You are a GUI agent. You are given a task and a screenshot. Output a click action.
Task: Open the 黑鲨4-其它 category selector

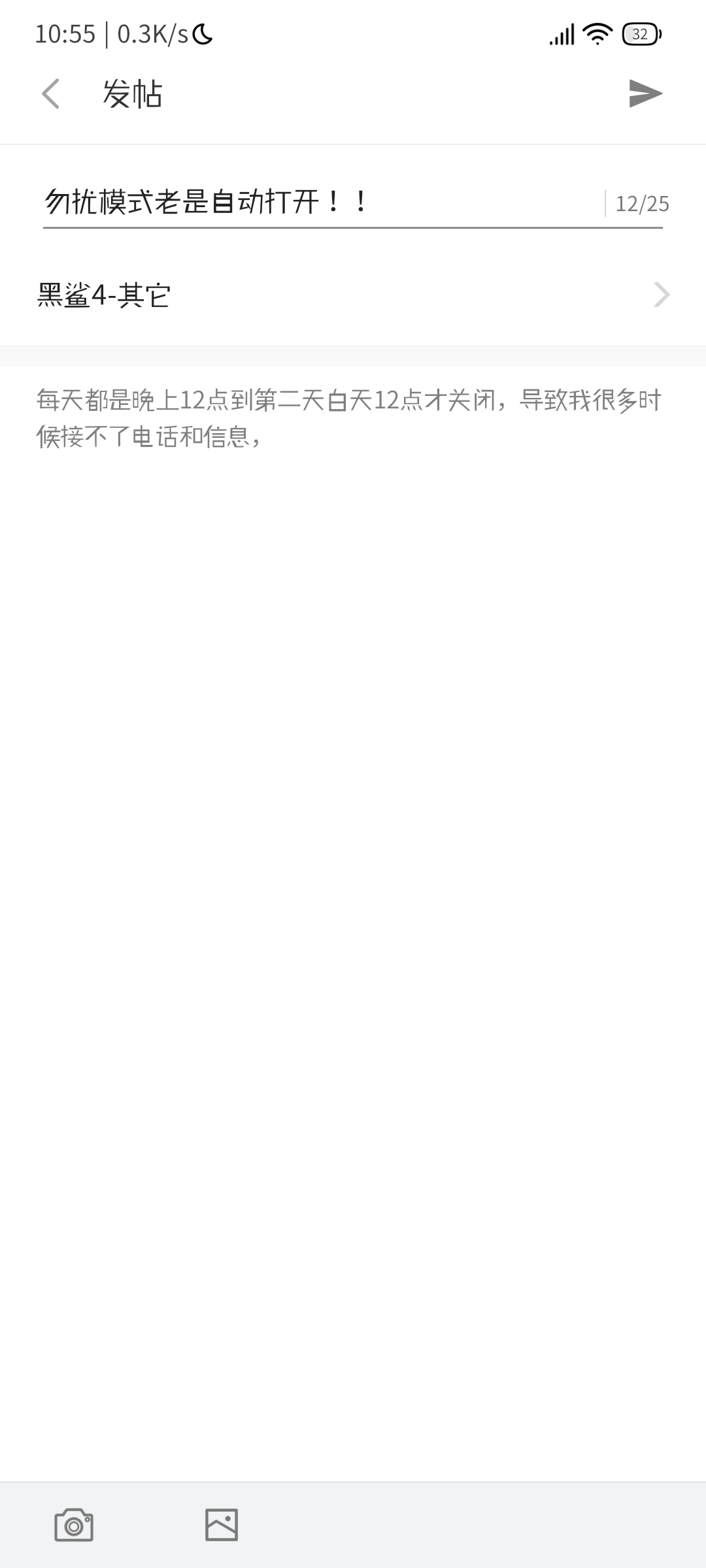click(x=353, y=295)
